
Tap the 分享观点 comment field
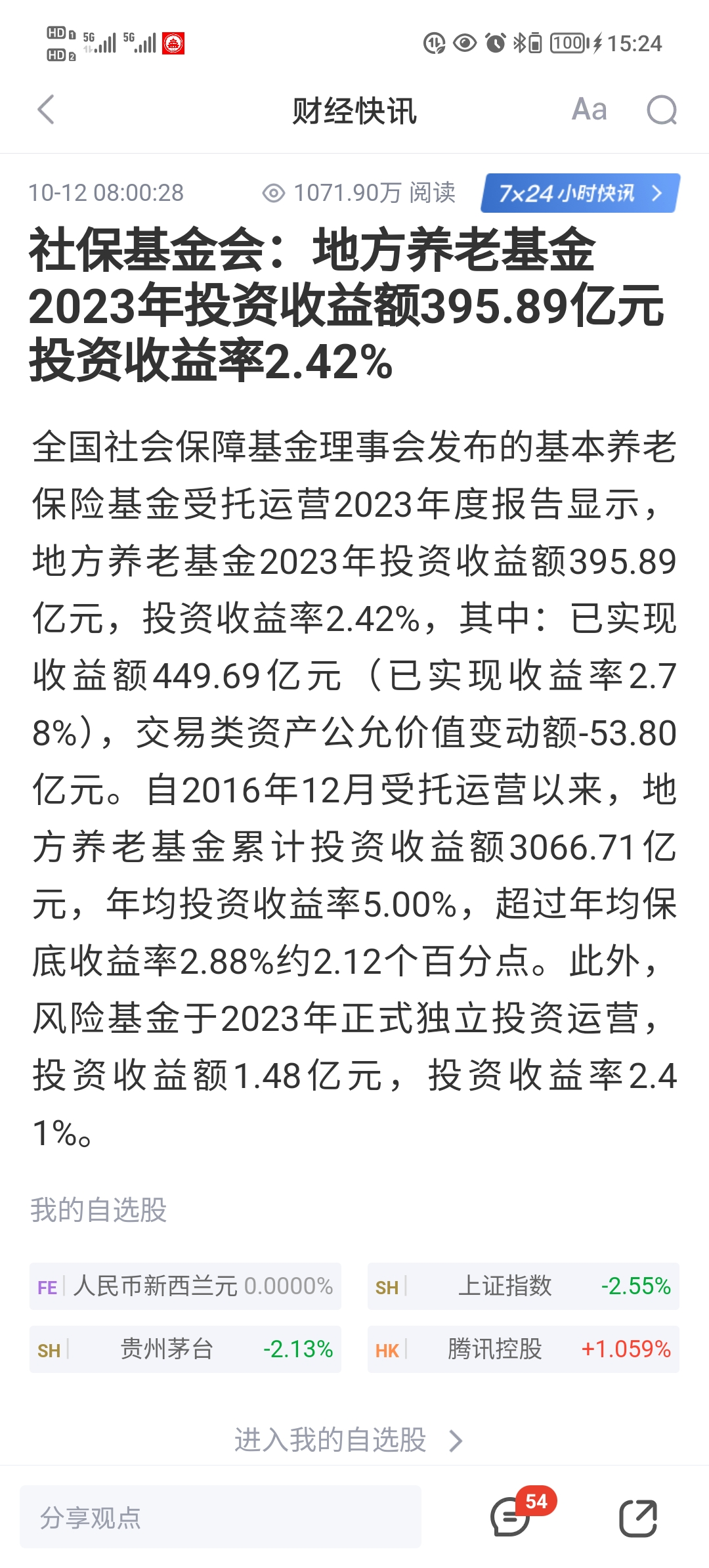click(221, 1517)
